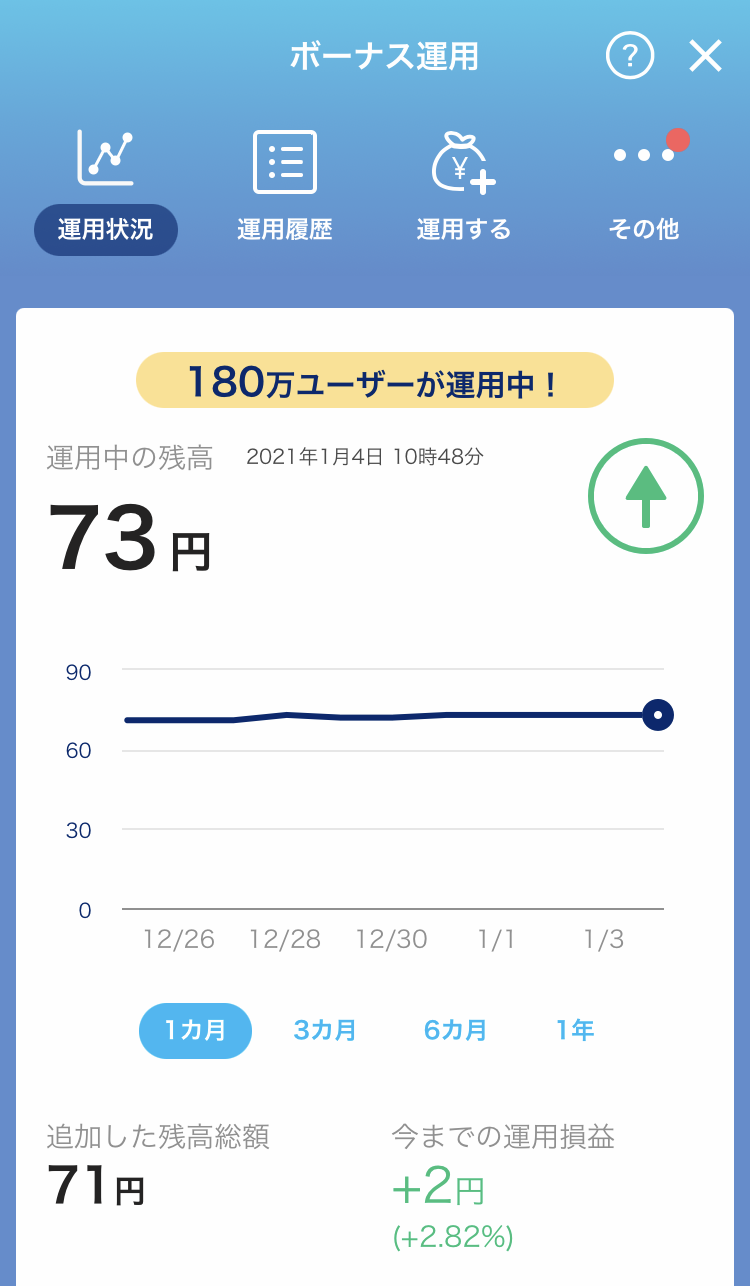The width and height of the screenshot is (750, 1286).
Task: Close the ボーナス運用 screen
Action: click(705, 56)
